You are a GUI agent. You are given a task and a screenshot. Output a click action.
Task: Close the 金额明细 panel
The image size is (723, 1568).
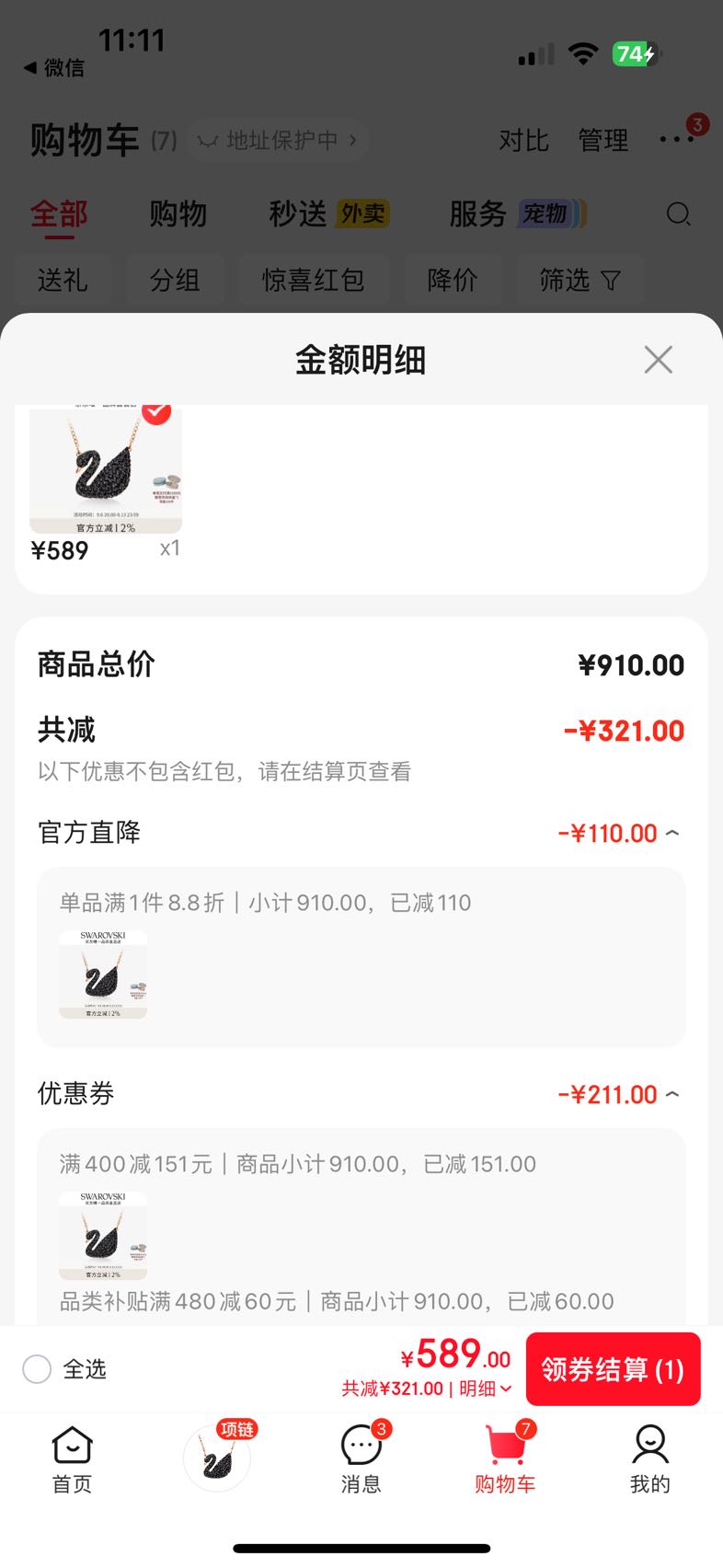click(659, 360)
